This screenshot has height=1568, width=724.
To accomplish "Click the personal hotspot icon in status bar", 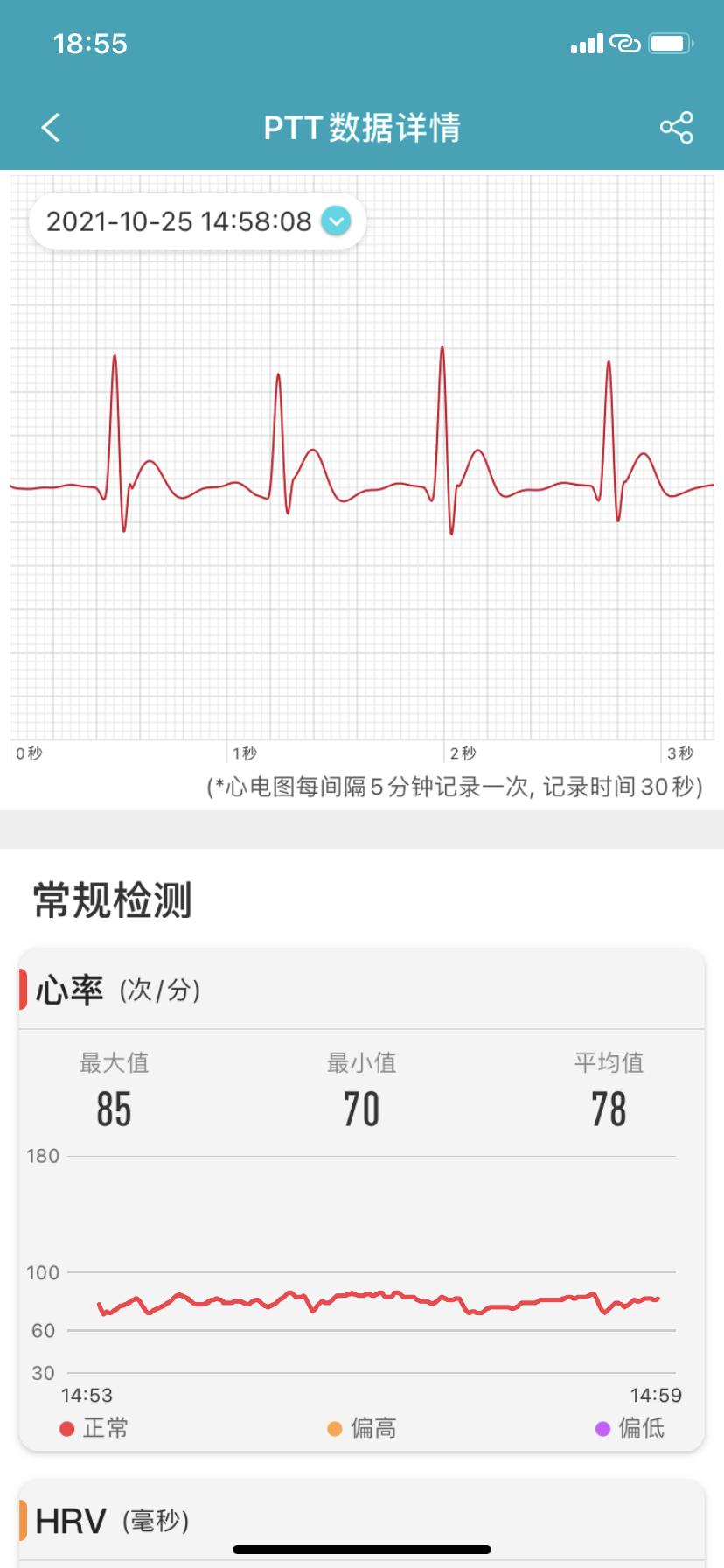I will tap(624, 43).
